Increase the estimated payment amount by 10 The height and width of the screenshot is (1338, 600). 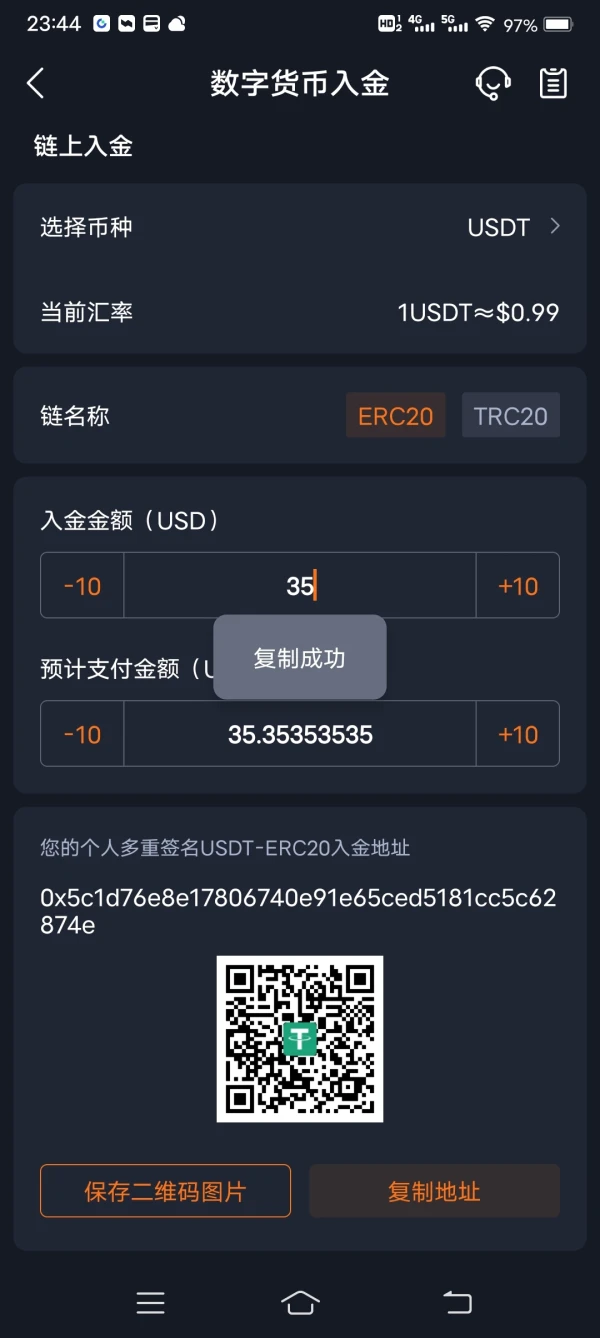[x=518, y=734]
